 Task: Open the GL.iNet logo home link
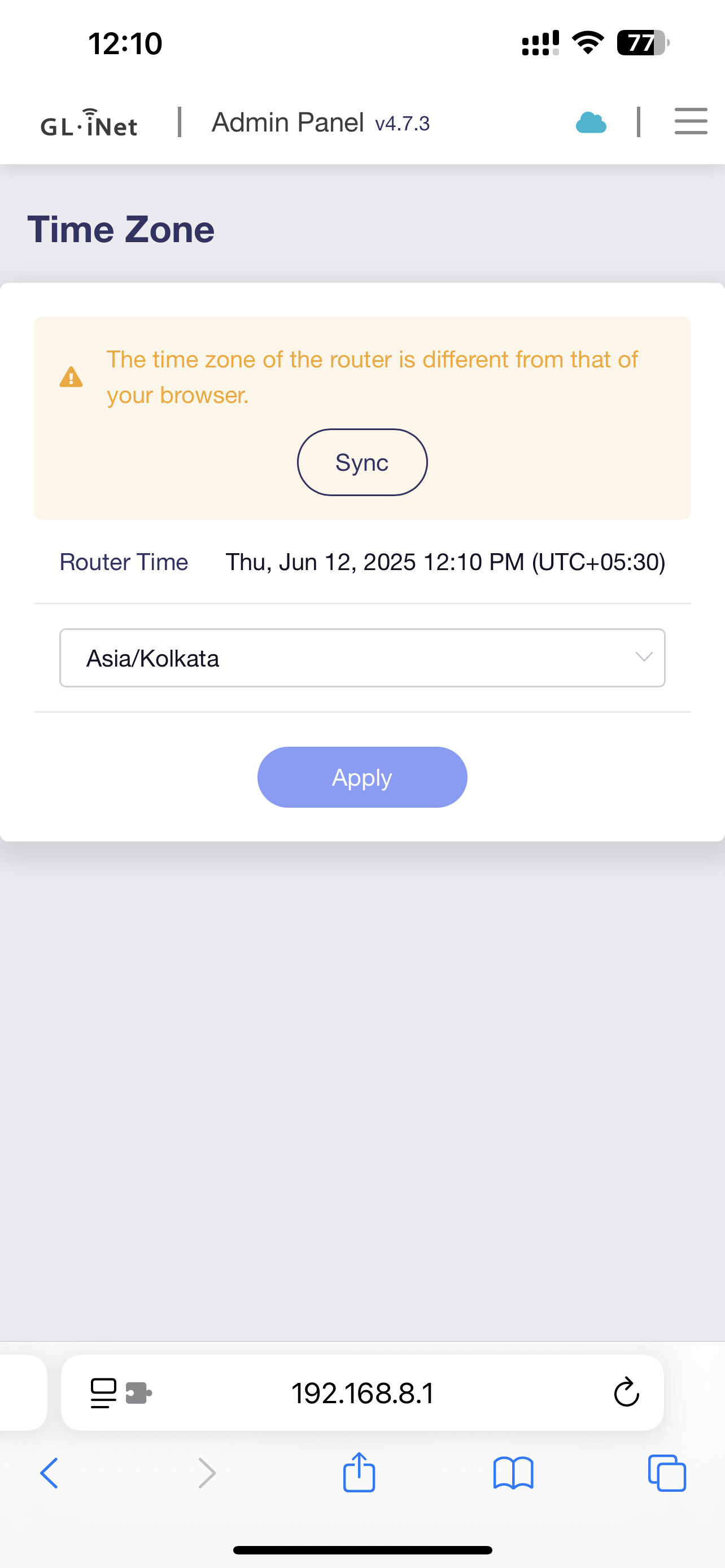[89, 123]
